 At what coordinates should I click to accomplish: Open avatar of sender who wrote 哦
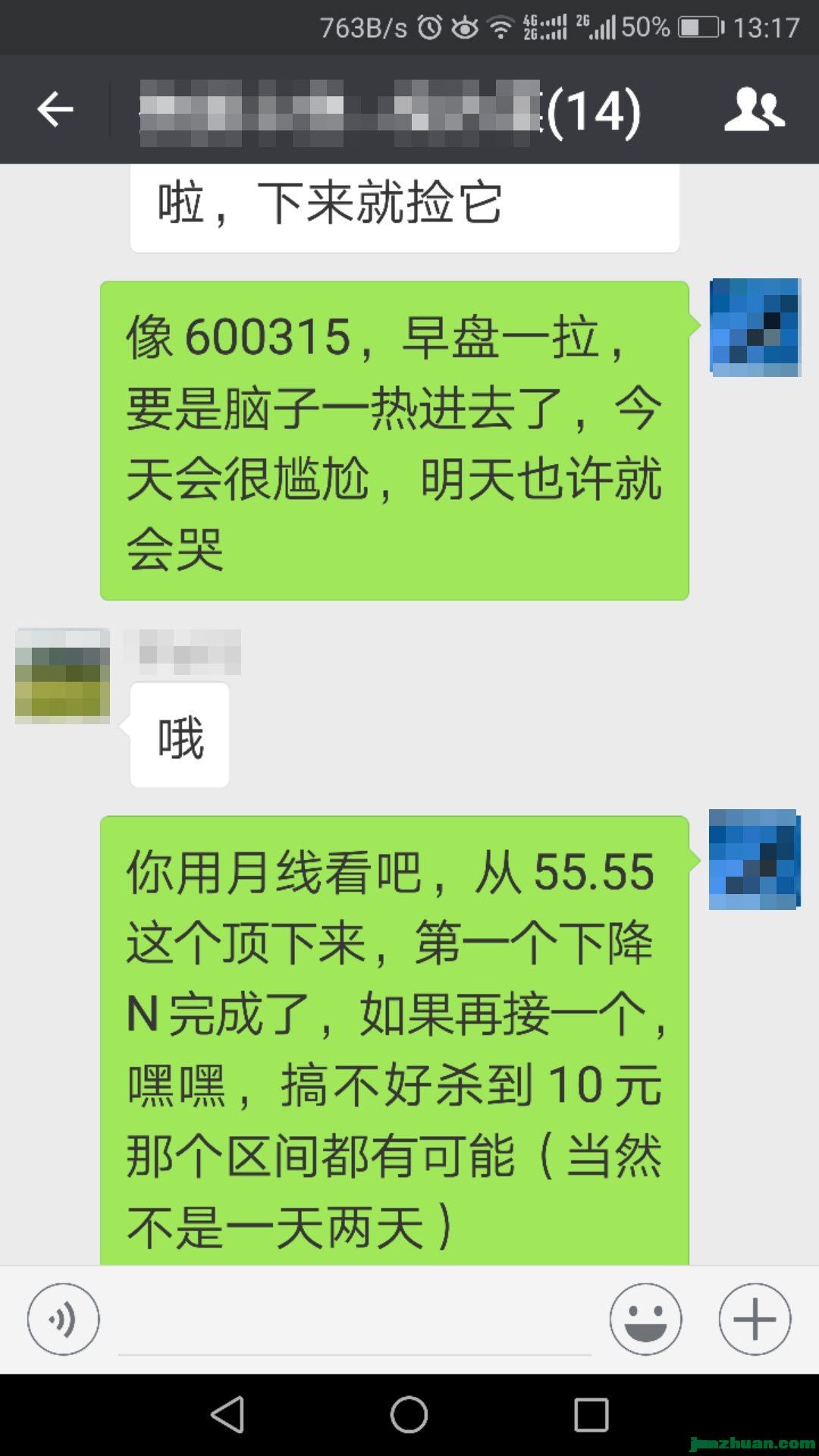point(62,676)
